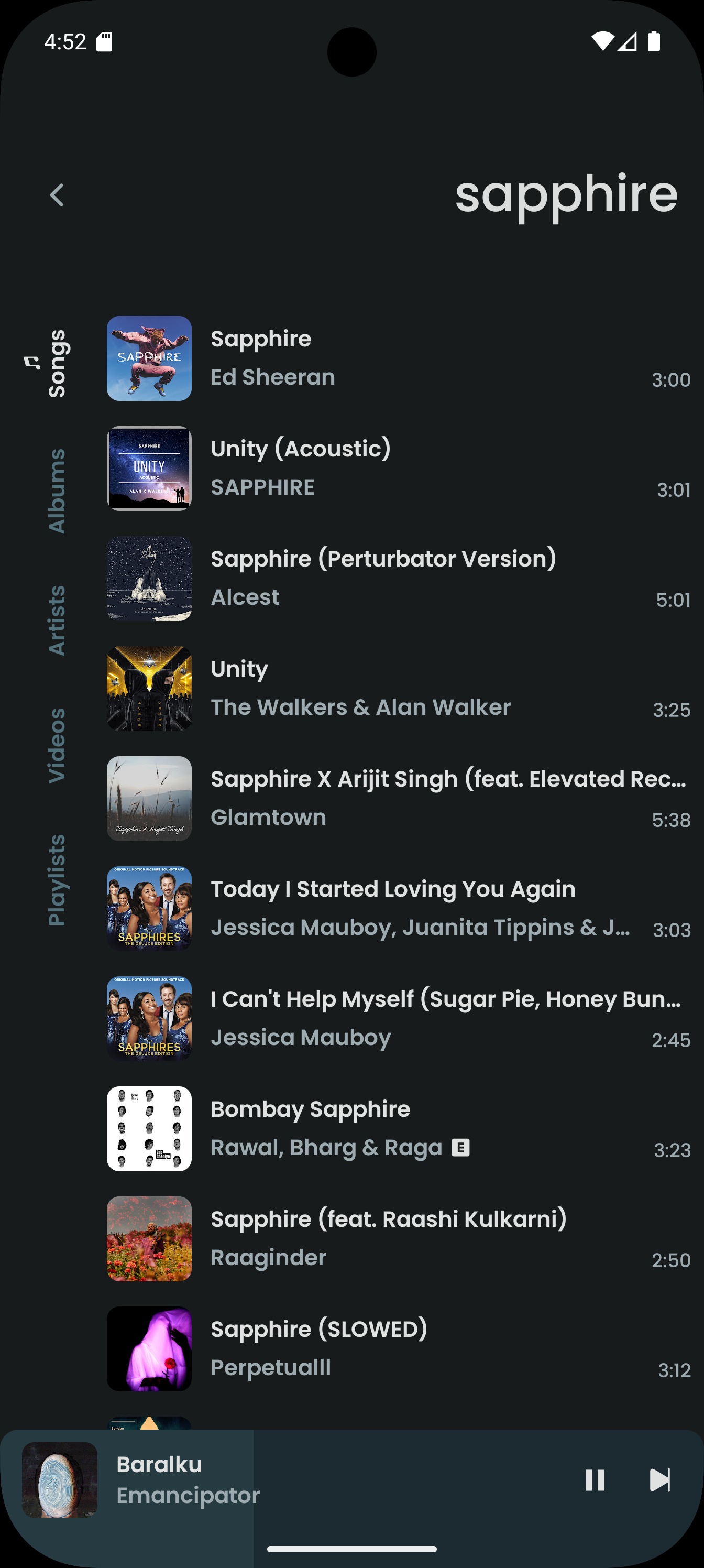Open the Baralku now playing bar
Viewport: 704px width, 1568px height.
[292, 1480]
